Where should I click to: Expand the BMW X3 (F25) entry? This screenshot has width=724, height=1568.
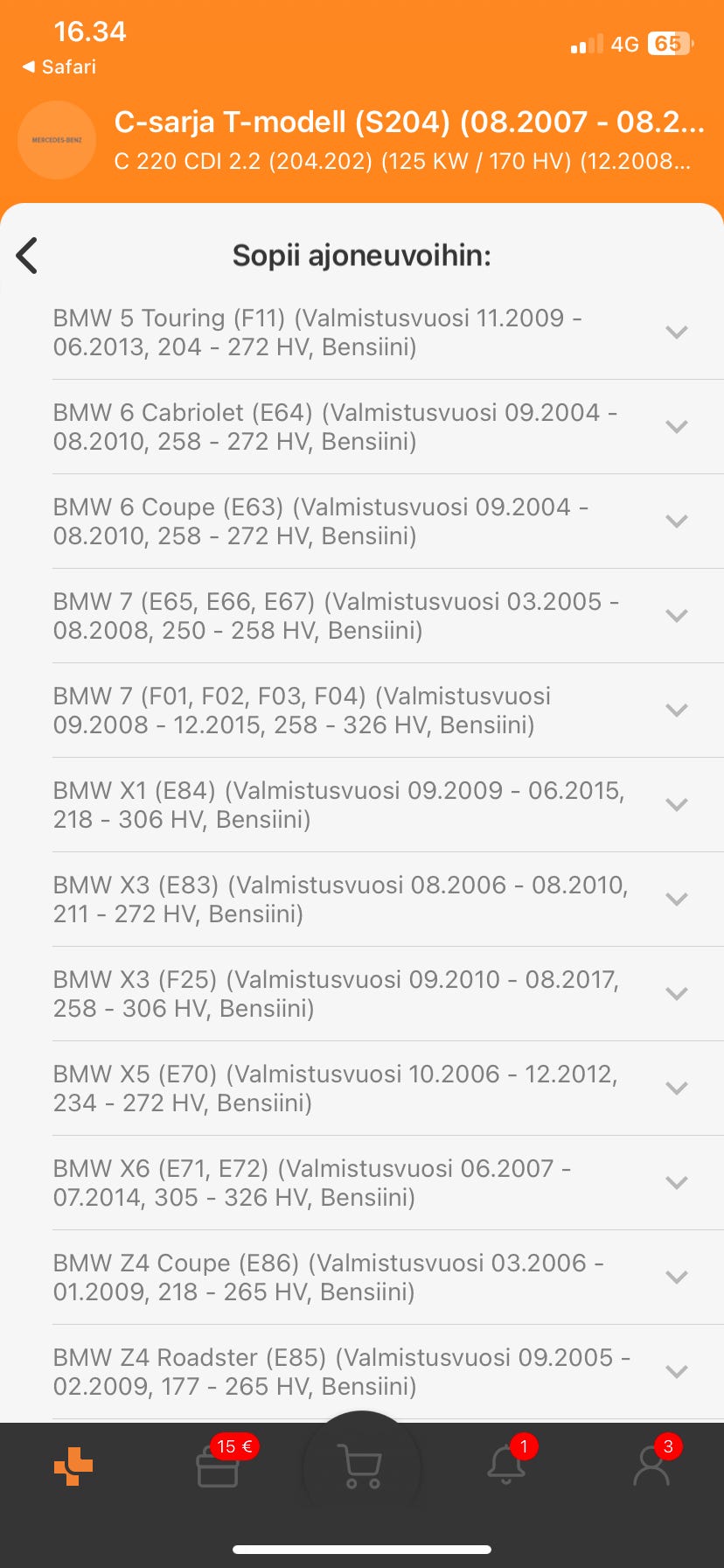coord(676,994)
